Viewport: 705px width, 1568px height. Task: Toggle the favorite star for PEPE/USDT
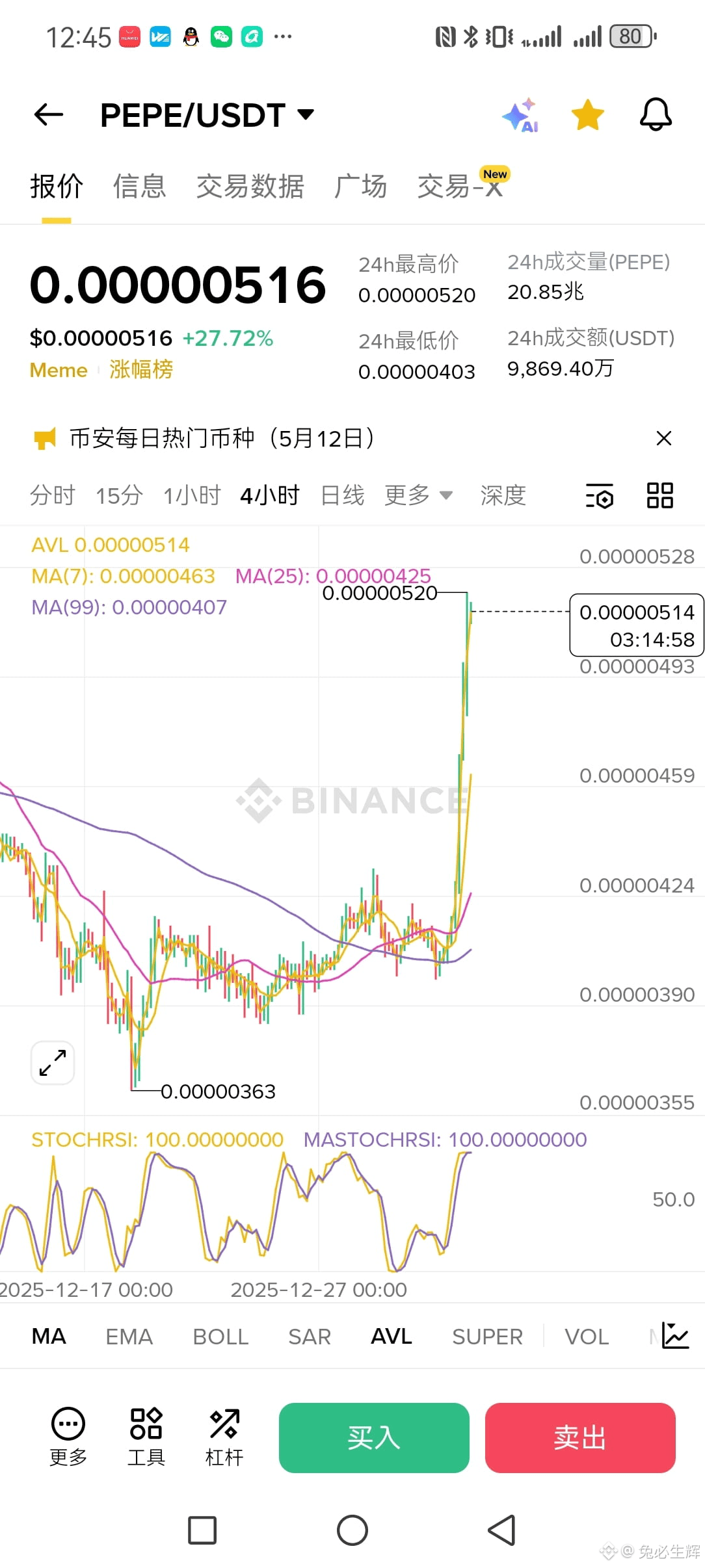click(587, 114)
